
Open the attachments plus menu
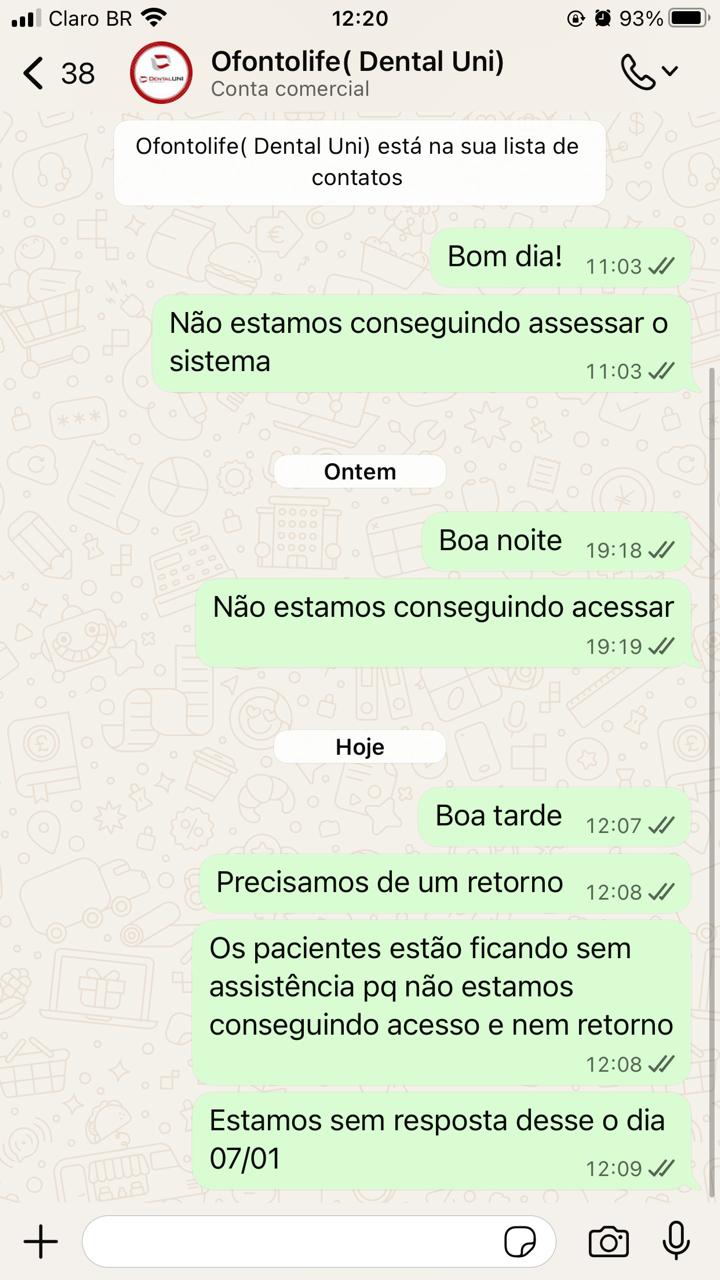point(41,1242)
